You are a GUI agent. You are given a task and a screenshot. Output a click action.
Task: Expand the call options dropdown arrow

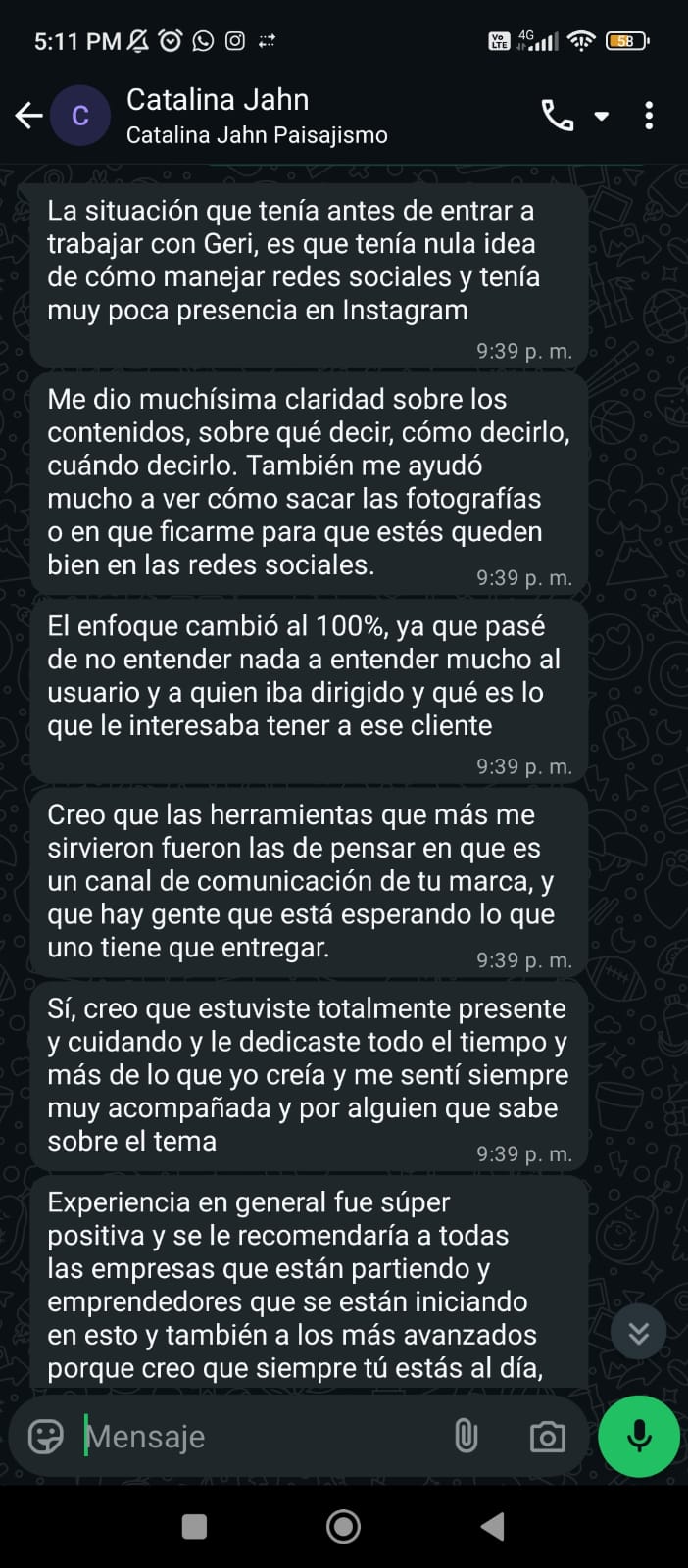(602, 116)
